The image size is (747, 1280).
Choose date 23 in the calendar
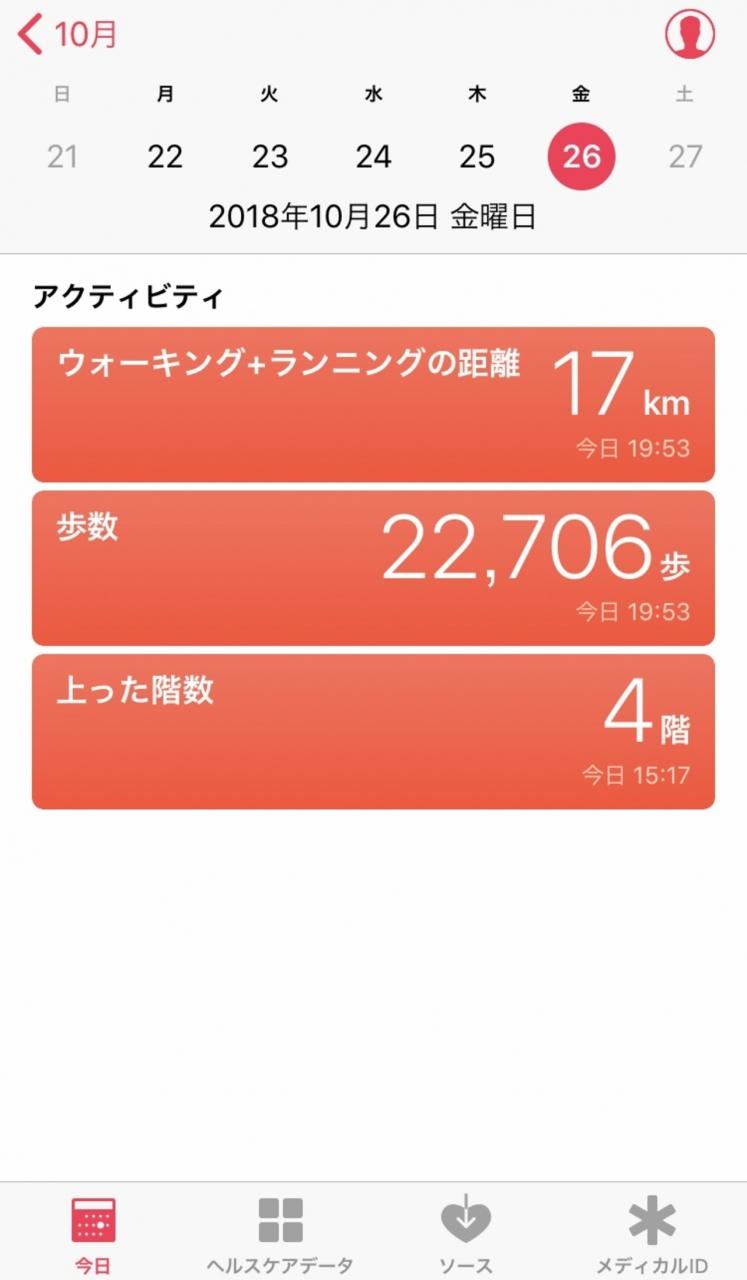(270, 156)
